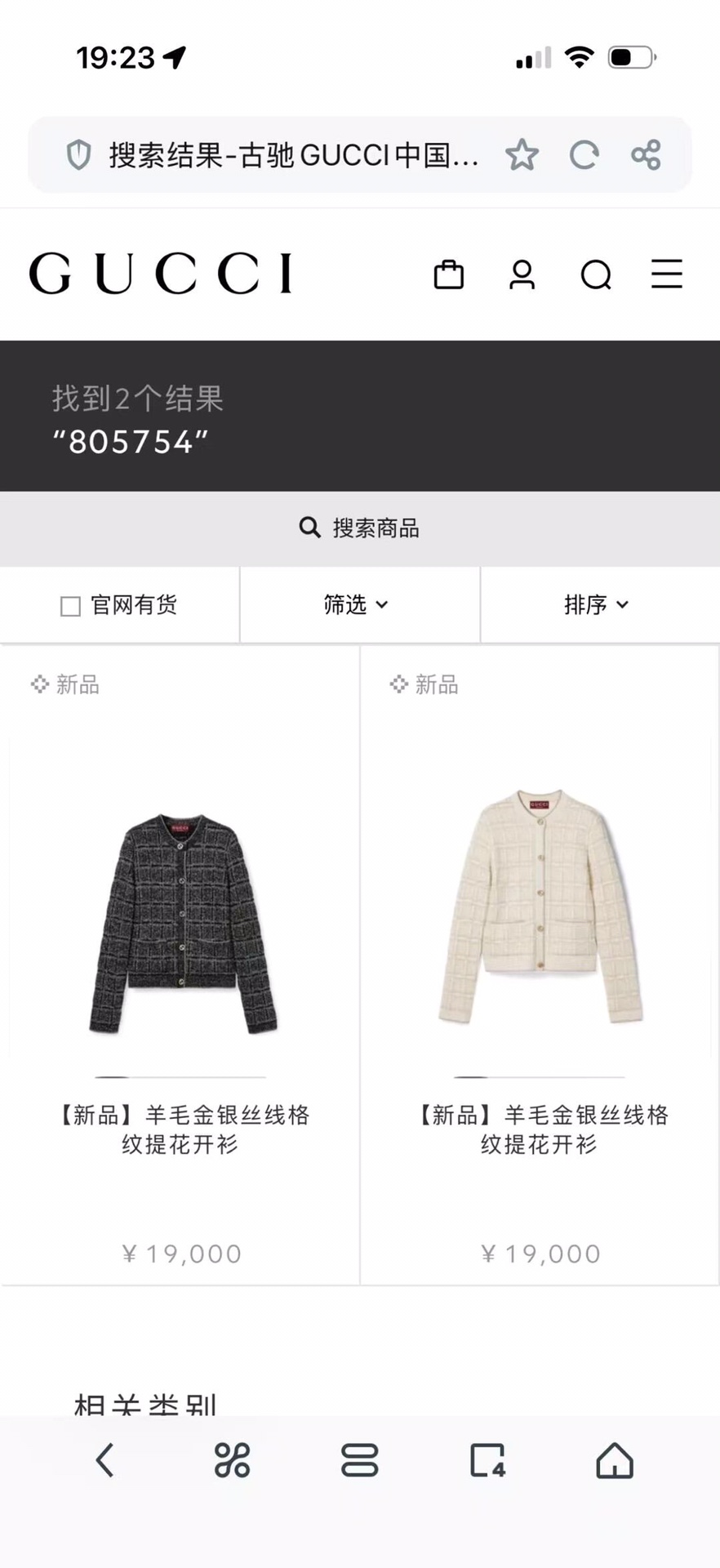Bookmark this page with the star icon

click(522, 154)
